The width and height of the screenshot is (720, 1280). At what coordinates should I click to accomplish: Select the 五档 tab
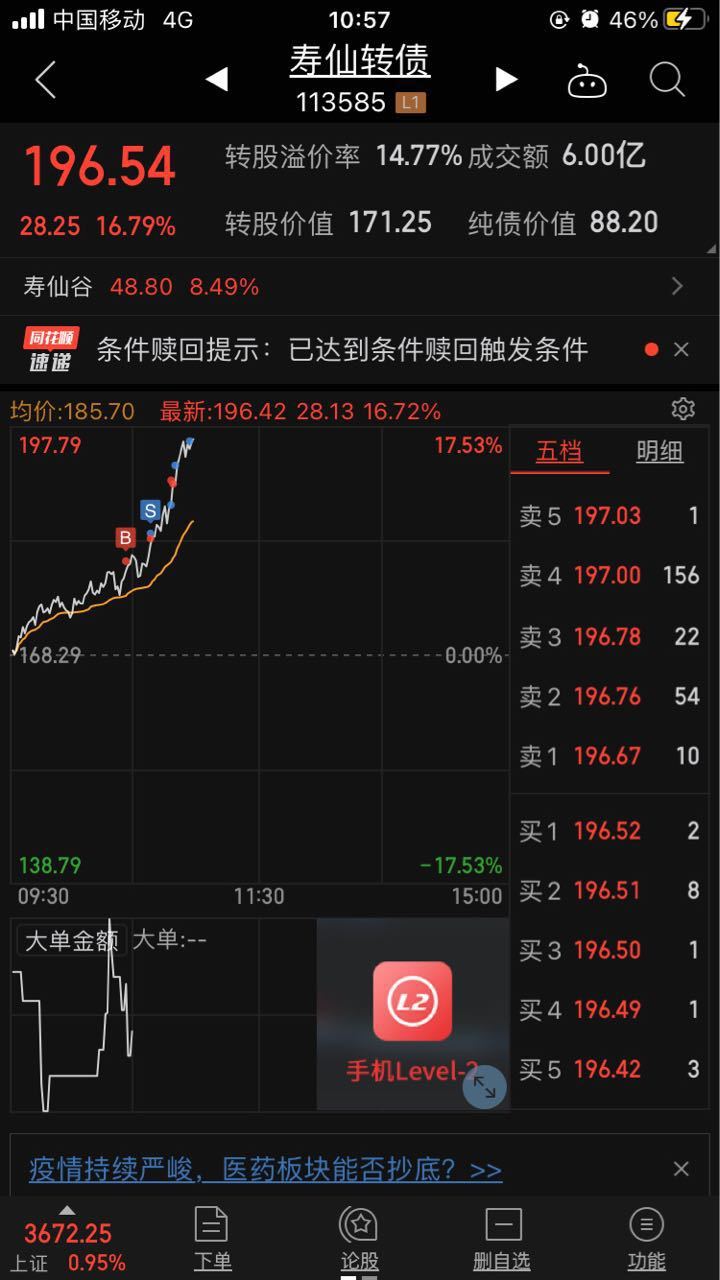coord(559,451)
